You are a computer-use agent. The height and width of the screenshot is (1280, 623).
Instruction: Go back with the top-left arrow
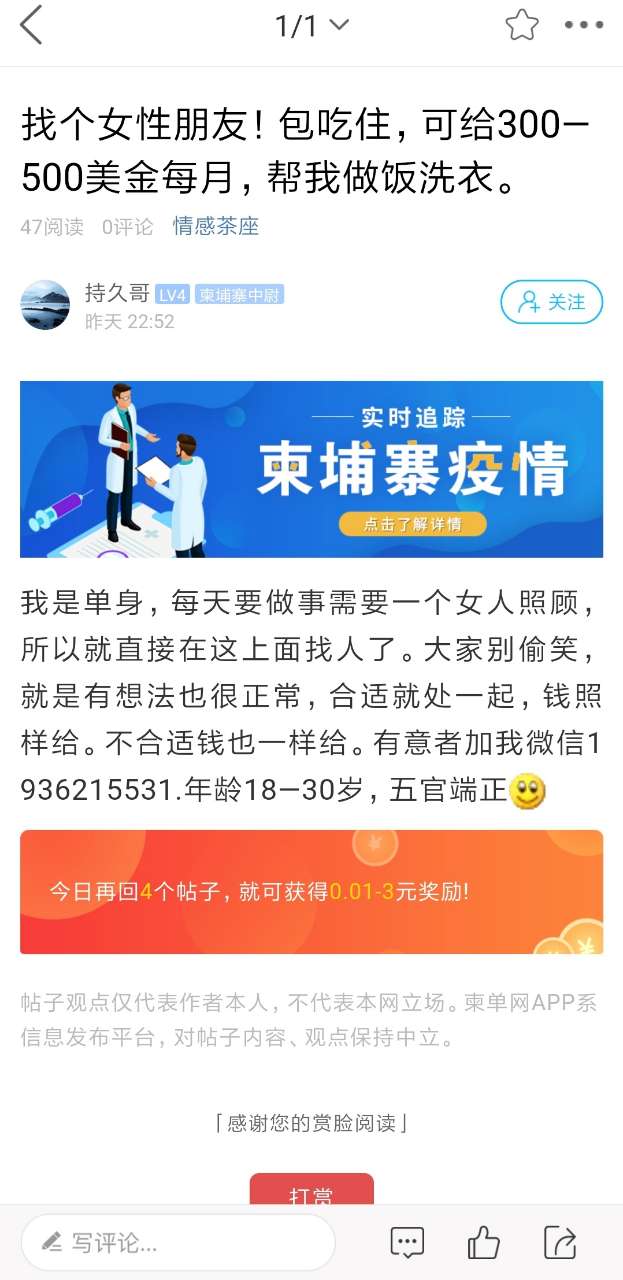click(x=32, y=25)
